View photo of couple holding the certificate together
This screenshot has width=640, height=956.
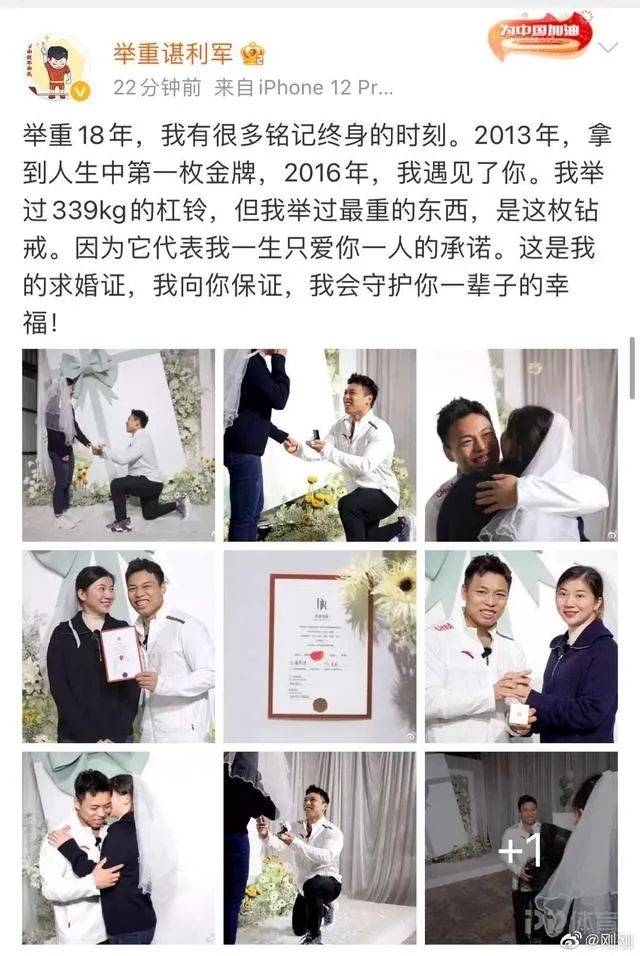(x=118, y=646)
